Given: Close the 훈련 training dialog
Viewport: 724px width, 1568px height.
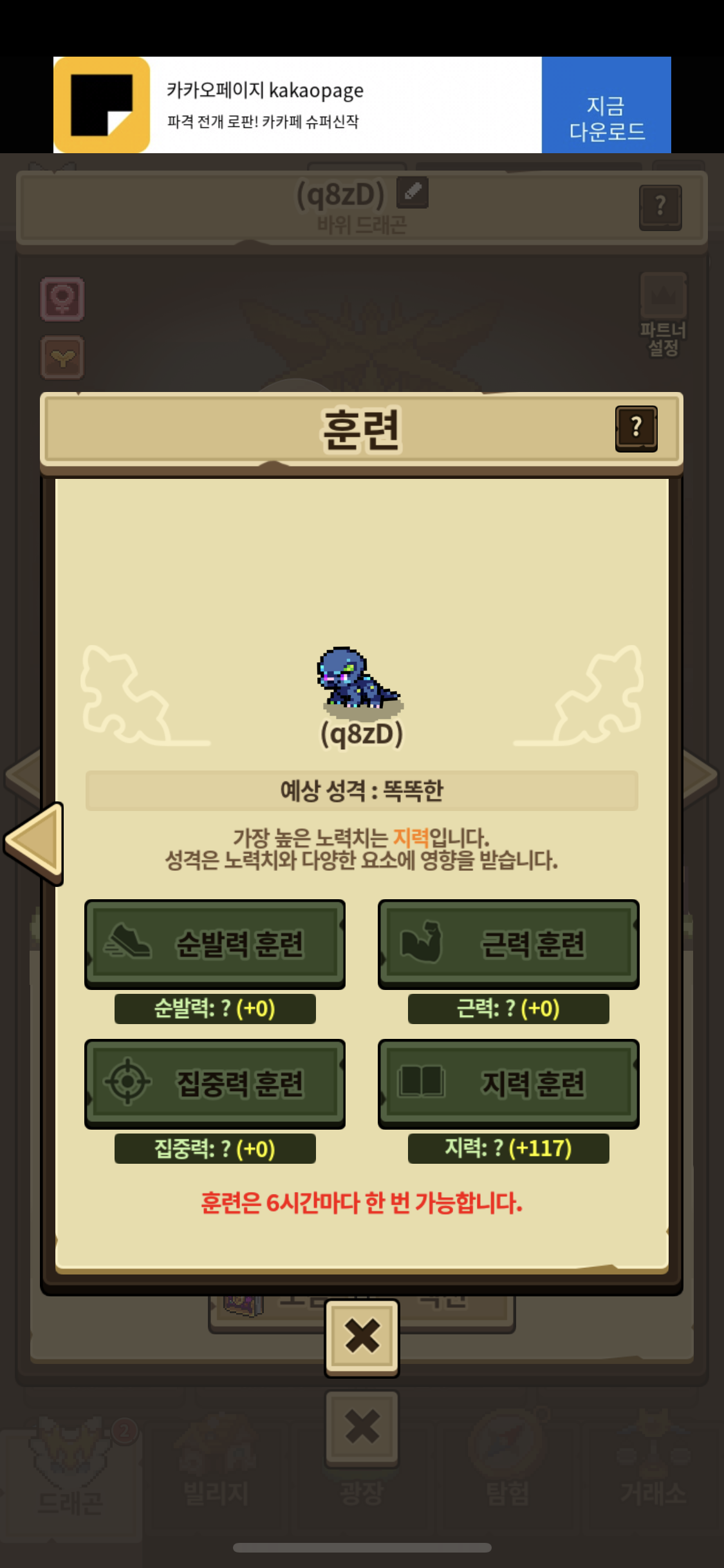Looking at the screenshot, I should point(362,1336).
